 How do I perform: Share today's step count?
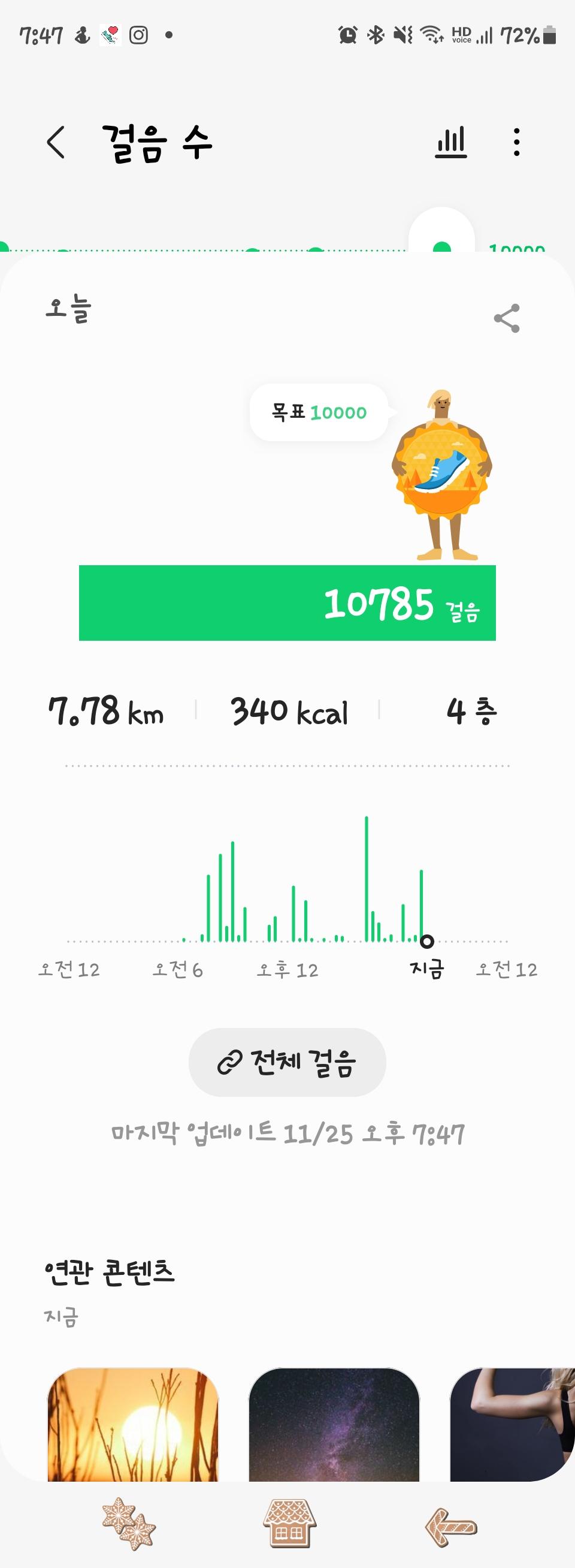click(507, 318)
